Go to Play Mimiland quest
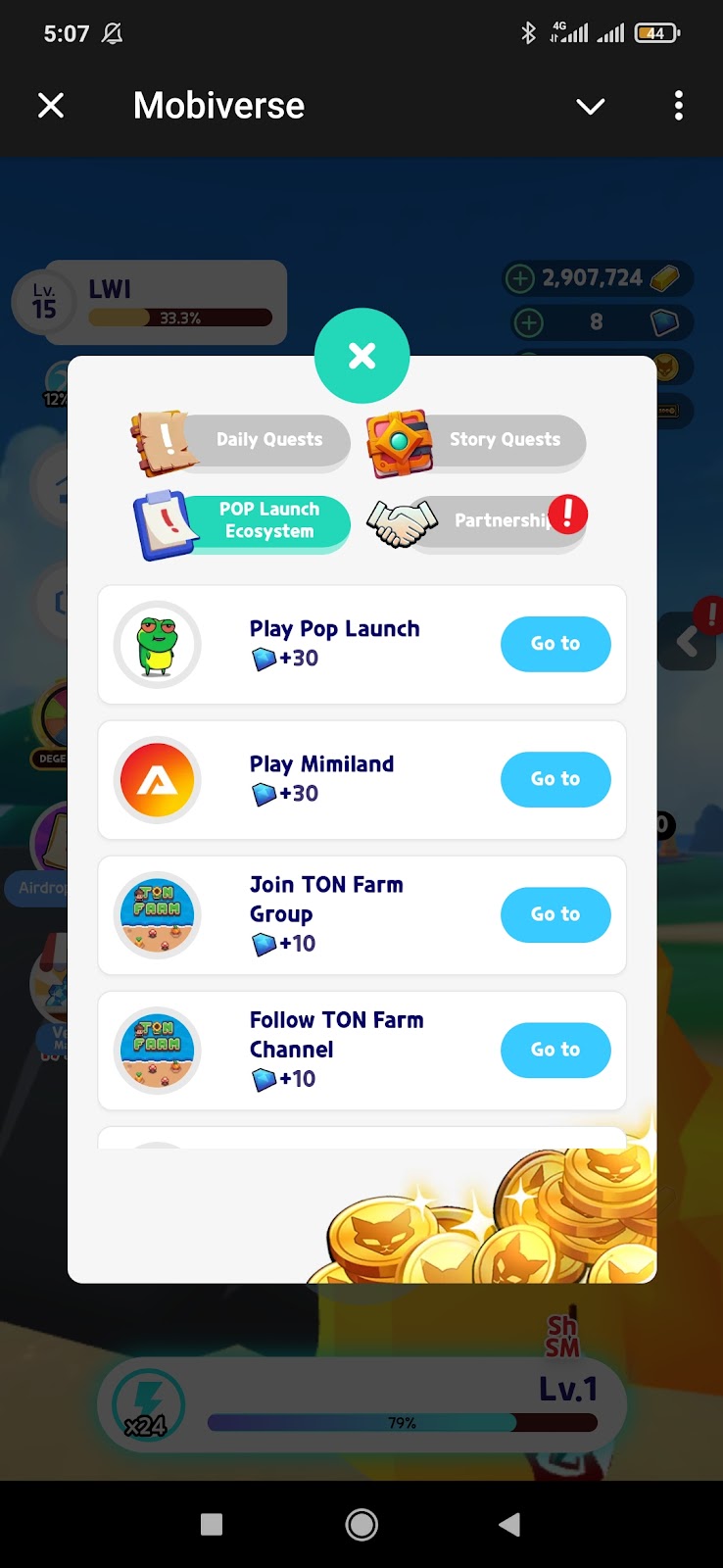Image resolution: width=723 pixels, height=1568 pixels. (x=554, y=779)
